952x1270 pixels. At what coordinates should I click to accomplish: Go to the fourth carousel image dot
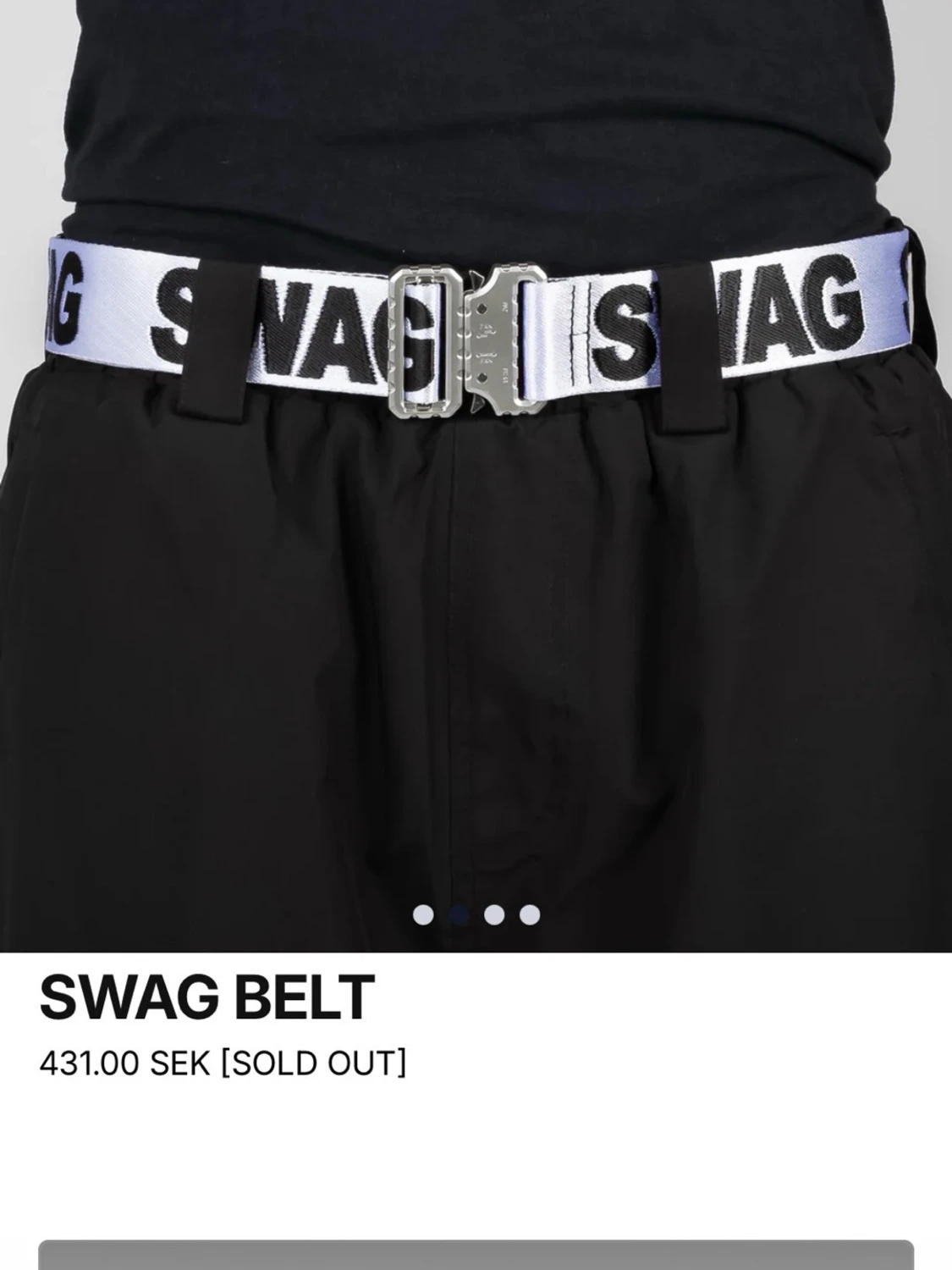tap(530, 914)
